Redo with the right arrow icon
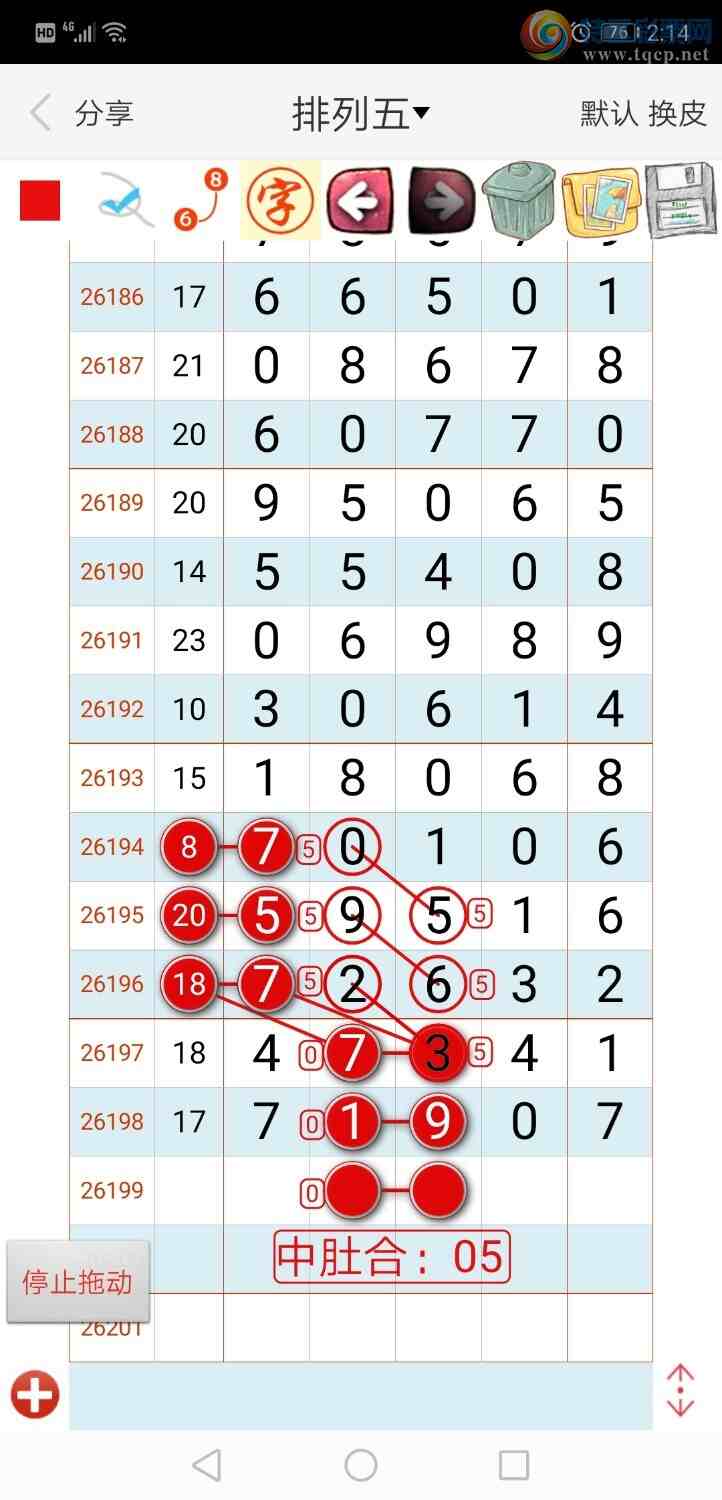722x1500 pixels. 442,202
